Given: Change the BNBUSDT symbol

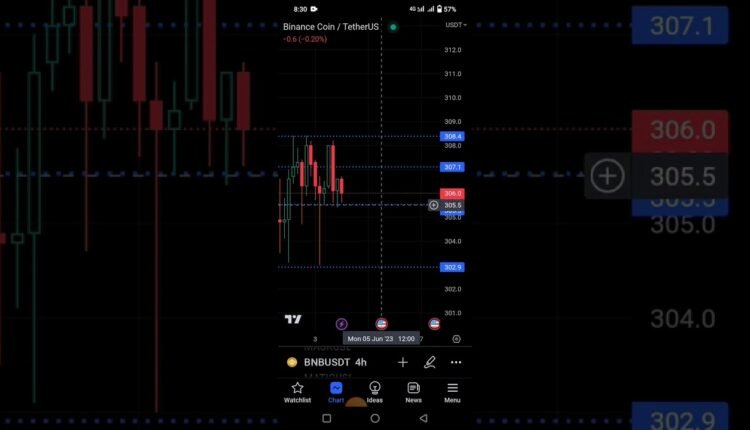Looking at the screenshot, I should click(322, 362).
